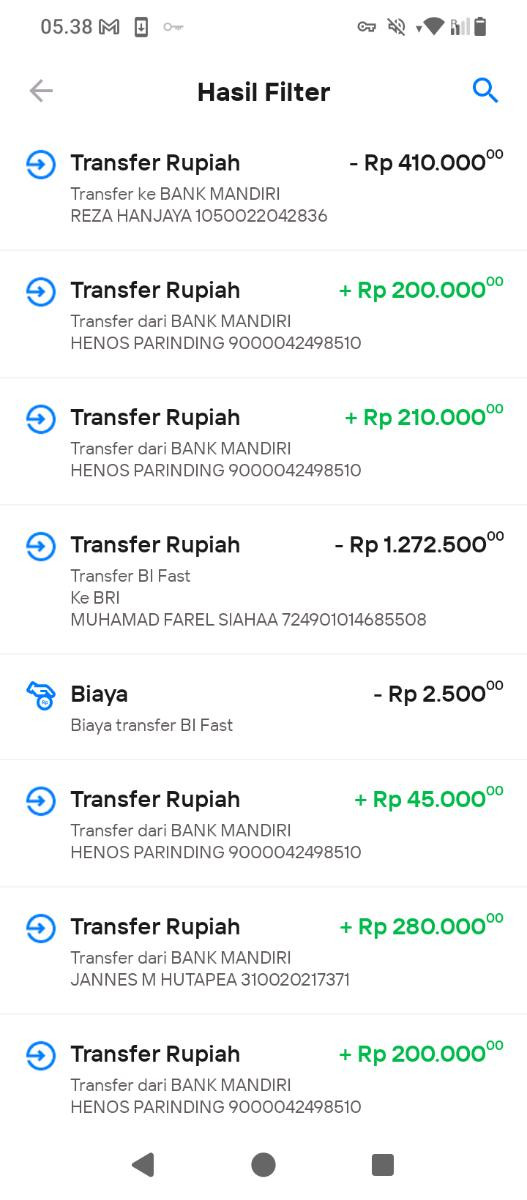This screenshot has height=1200, width=527.
Task: Open the Biaya transfer BI Fast entry
Action: tap(263, 708)
